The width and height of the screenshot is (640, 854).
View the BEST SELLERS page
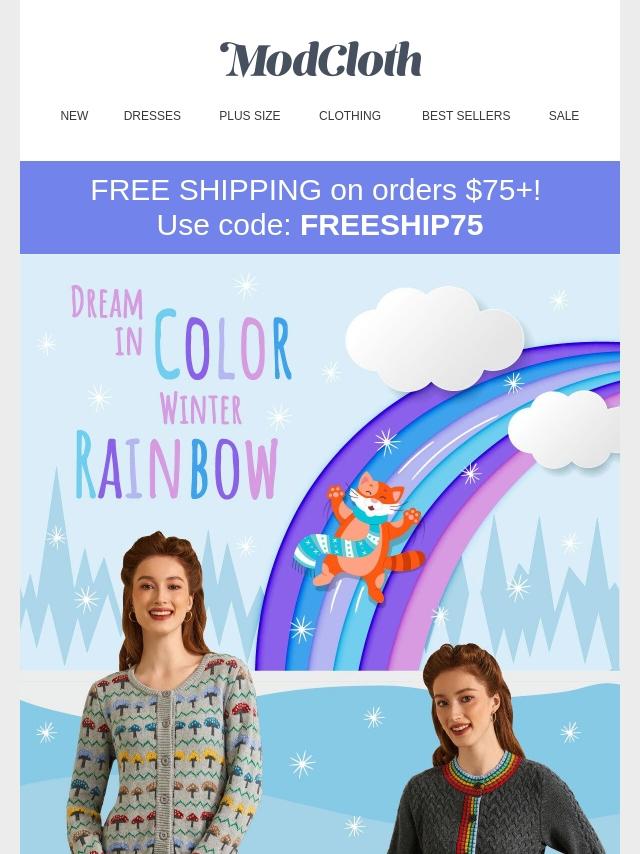coord(466,116)
